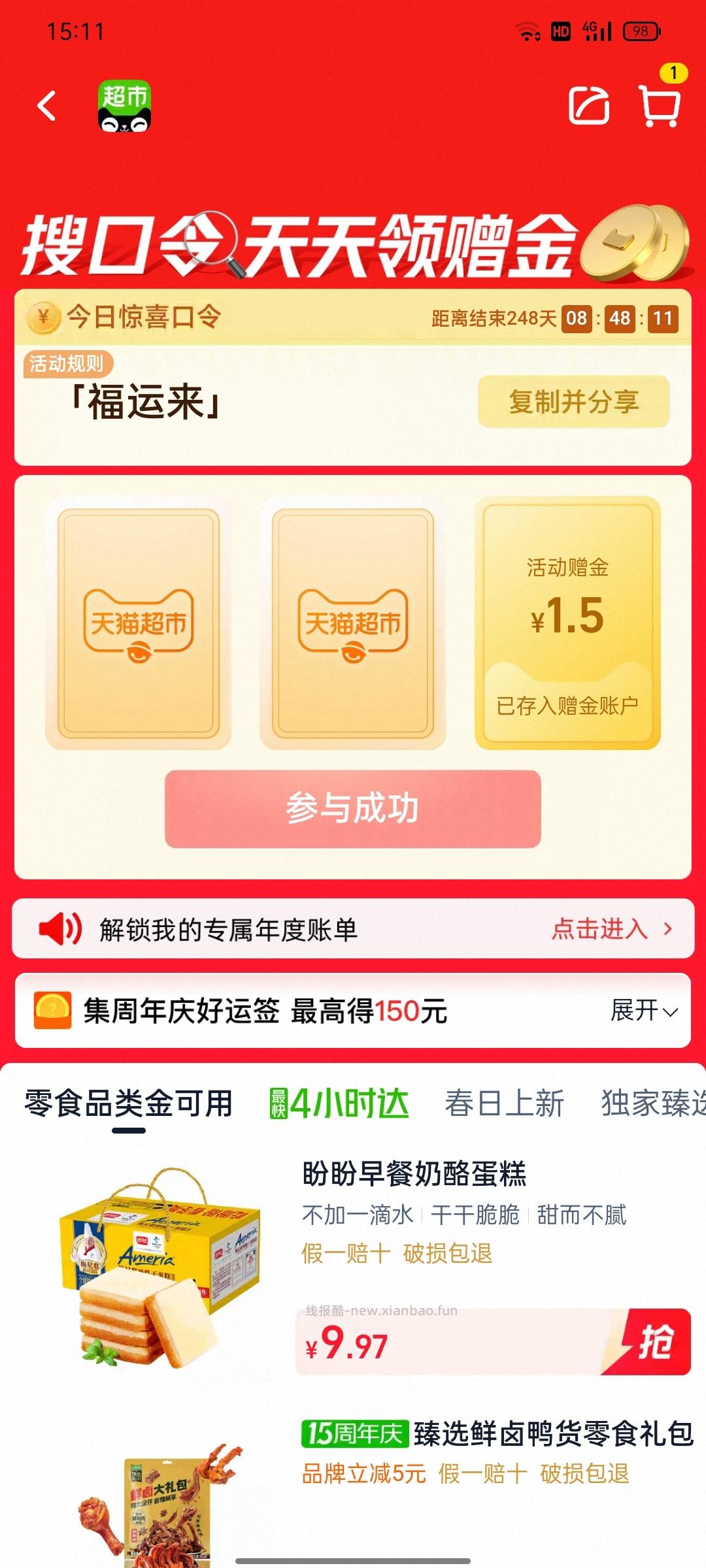The width and height of the screenshot is (706, 1568).
Task: Open the shopping cart with badge 1
Action: click(660, 108)
